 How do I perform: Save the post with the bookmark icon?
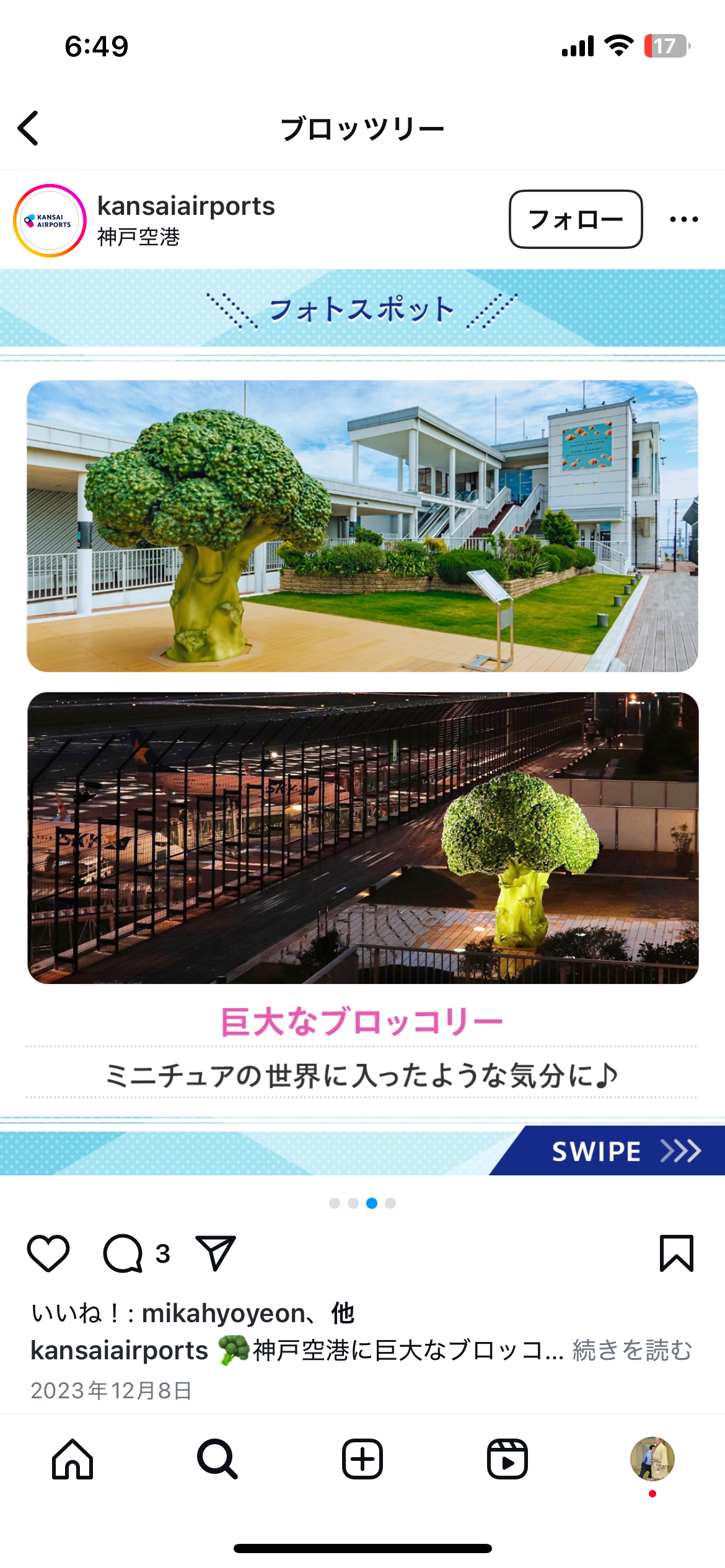click(676, 1253)
